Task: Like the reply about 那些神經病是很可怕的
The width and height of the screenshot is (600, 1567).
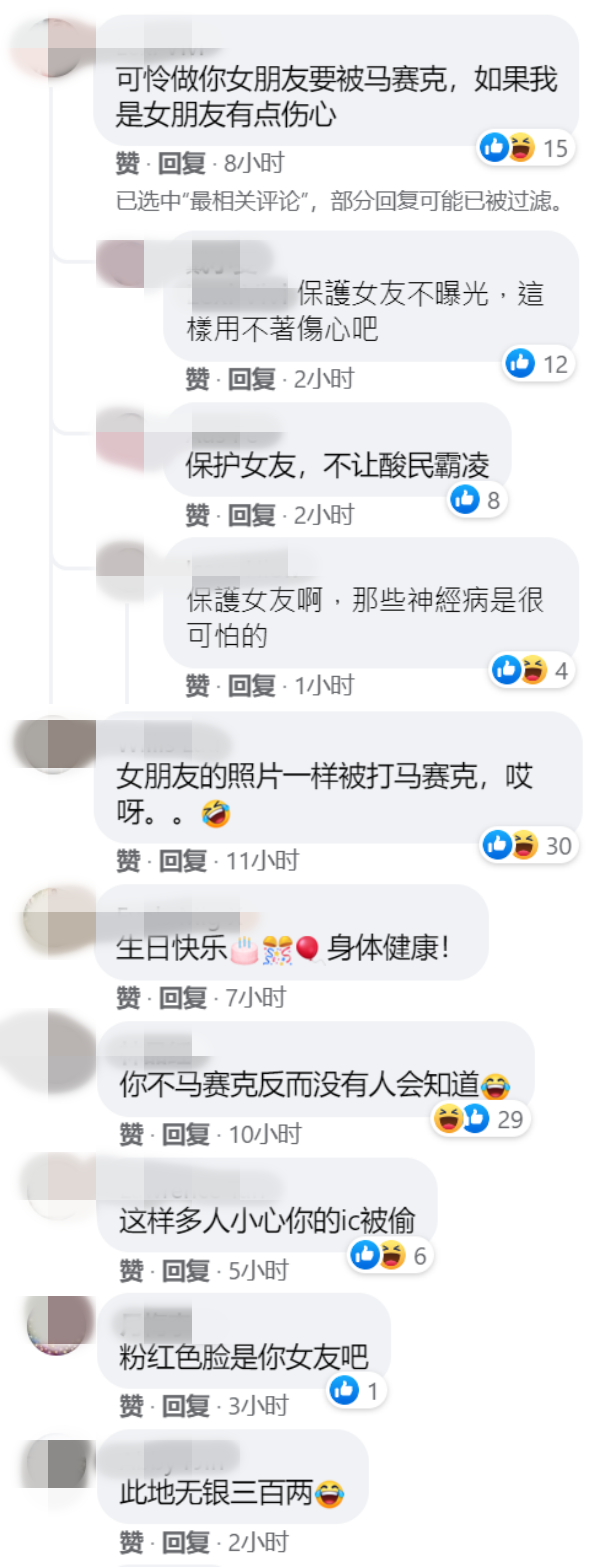Action: click(x=197, y=685)
